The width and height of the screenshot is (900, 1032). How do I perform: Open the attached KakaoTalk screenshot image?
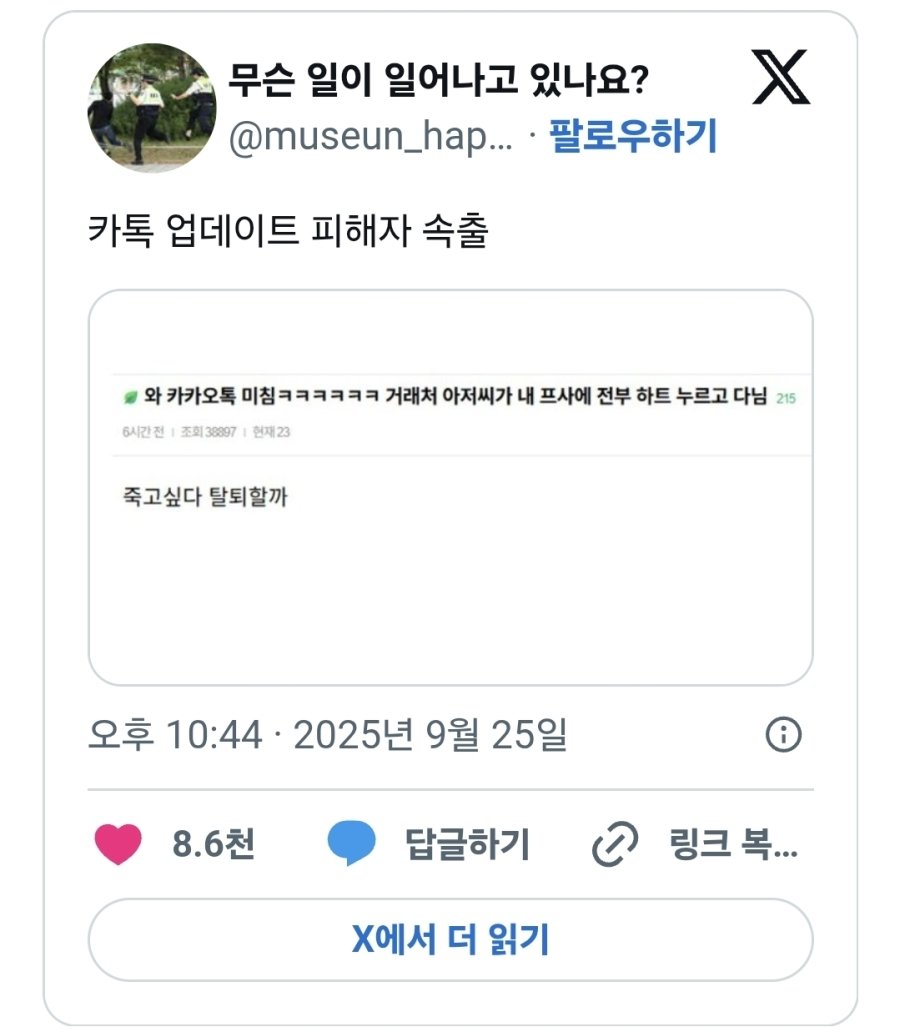coord(450,487)
